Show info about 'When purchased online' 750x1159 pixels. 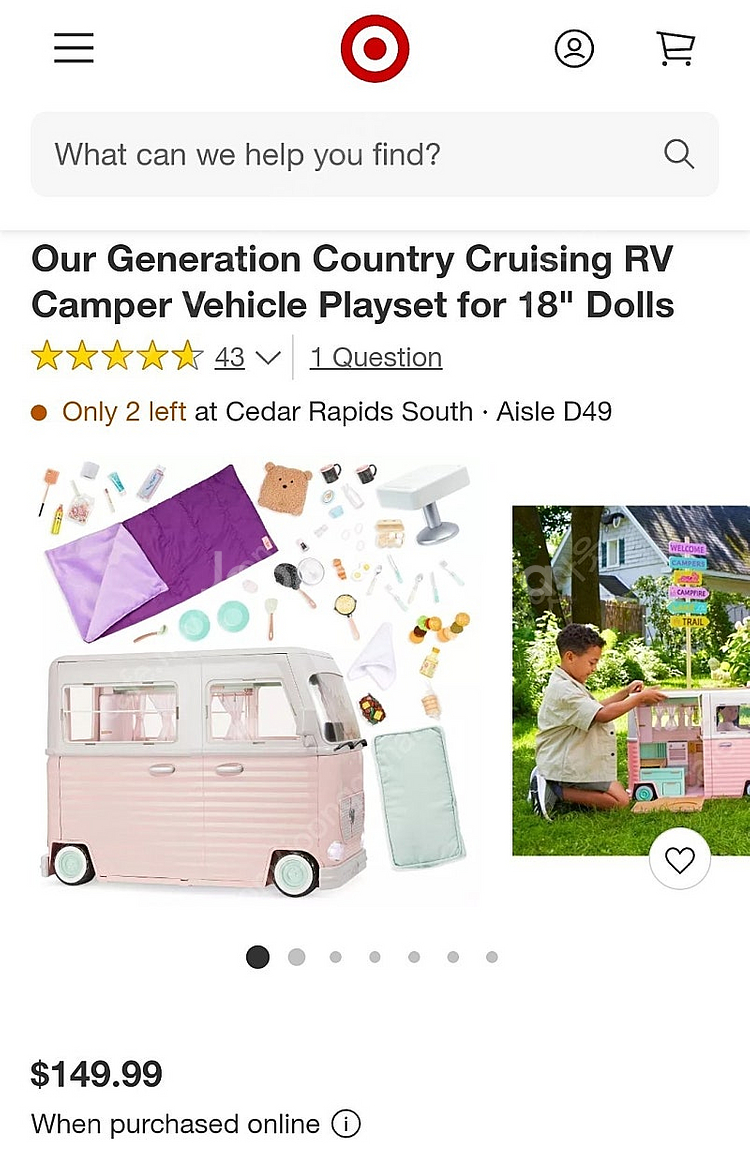click(x=346, y=1124)
